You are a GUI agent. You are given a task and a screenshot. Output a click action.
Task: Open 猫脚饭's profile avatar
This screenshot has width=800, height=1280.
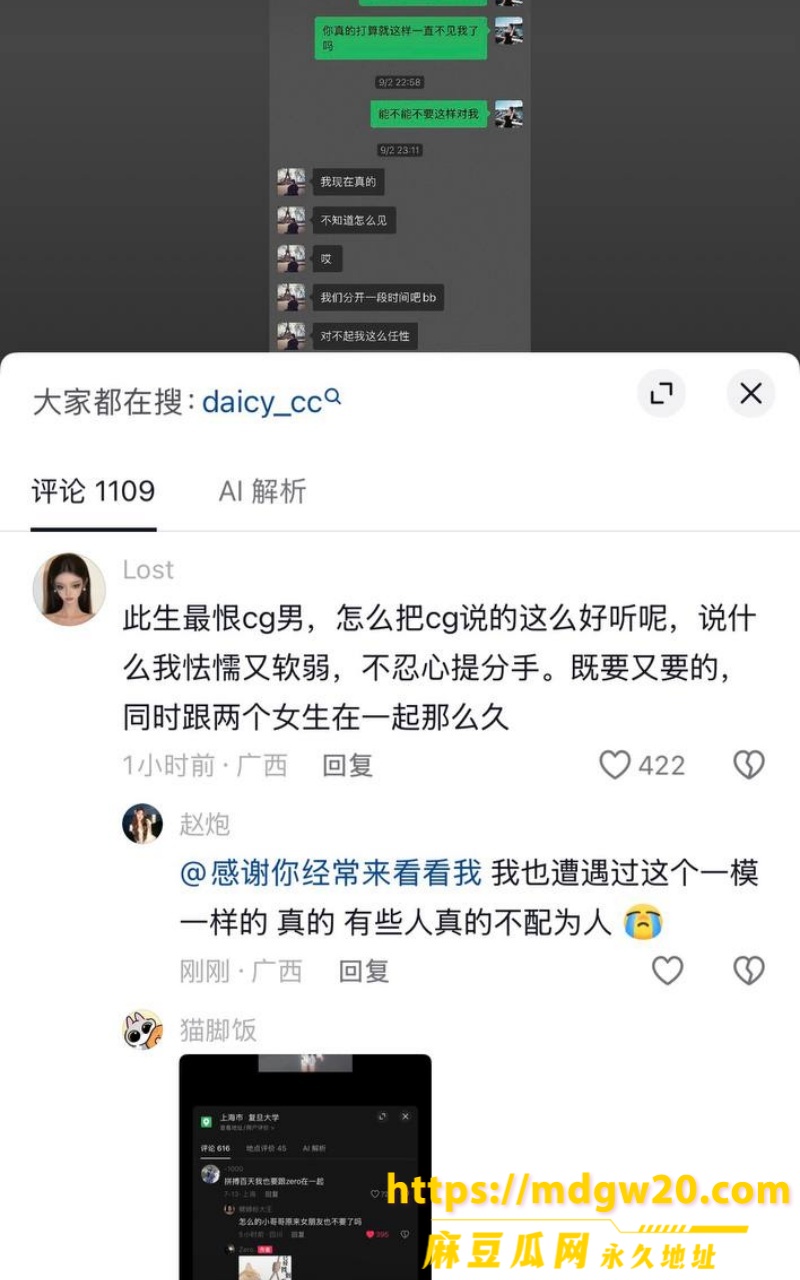coord(142,1030)
